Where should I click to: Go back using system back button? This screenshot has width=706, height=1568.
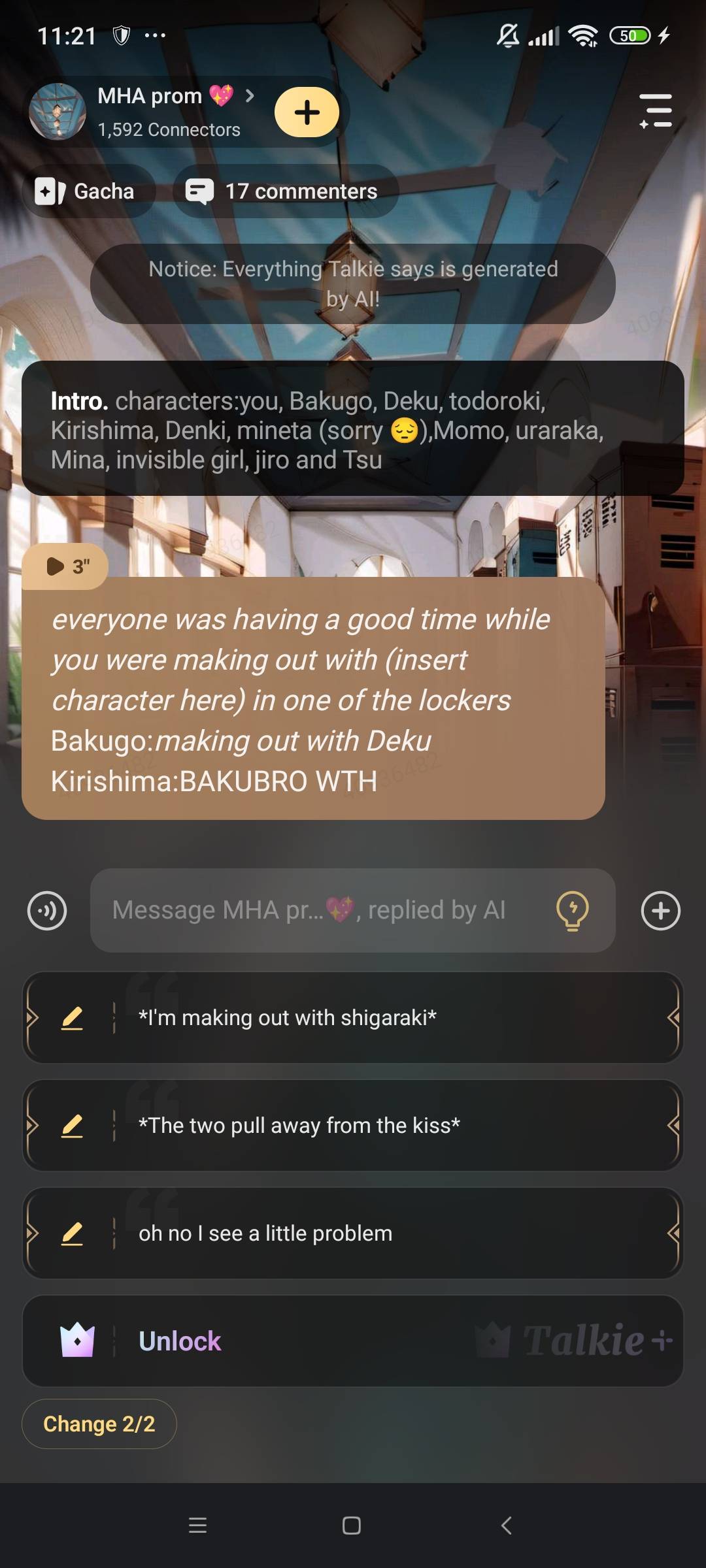(x=506, y=1526)
